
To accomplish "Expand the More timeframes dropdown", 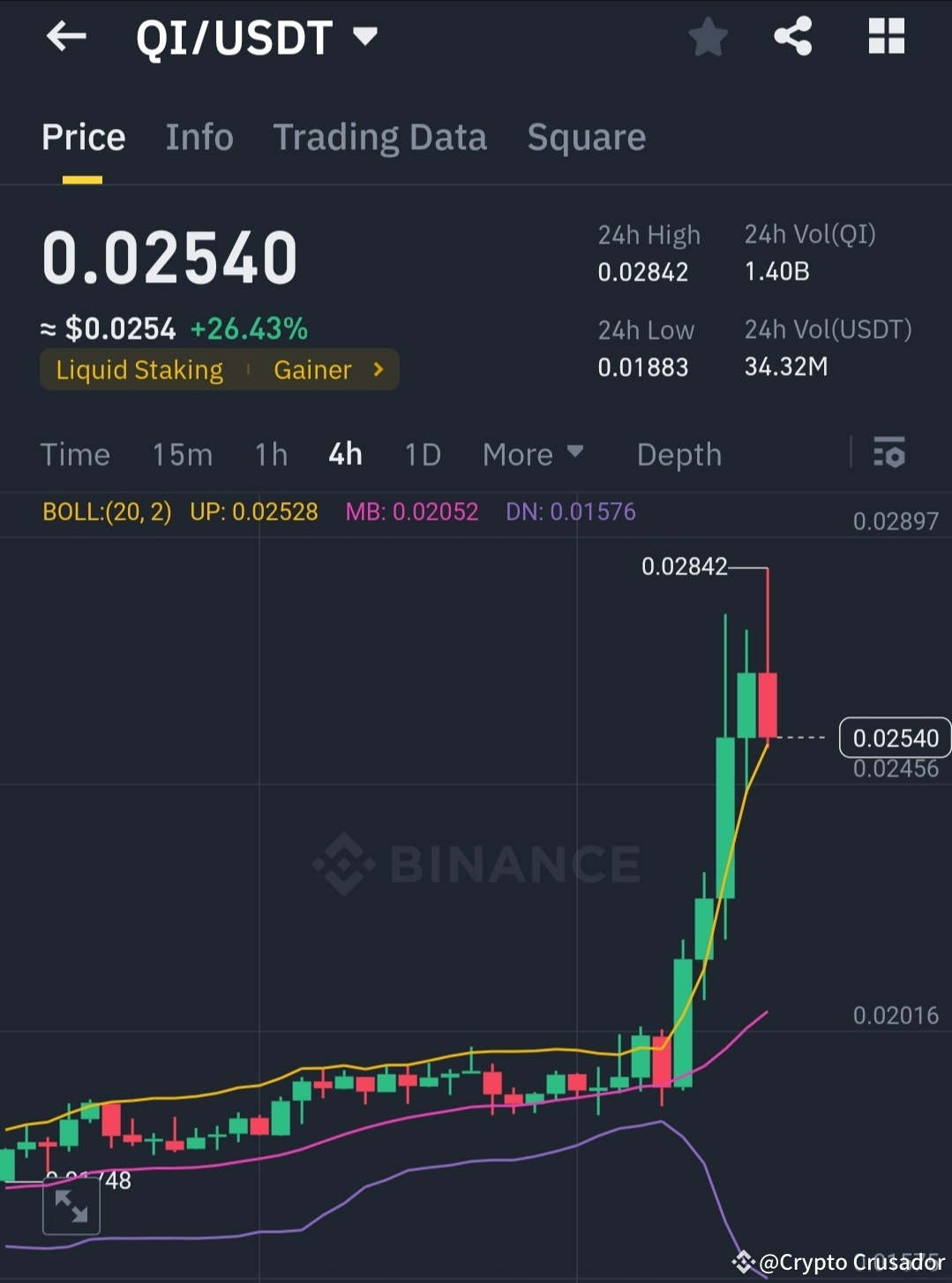I will click(x=533, y=454).
